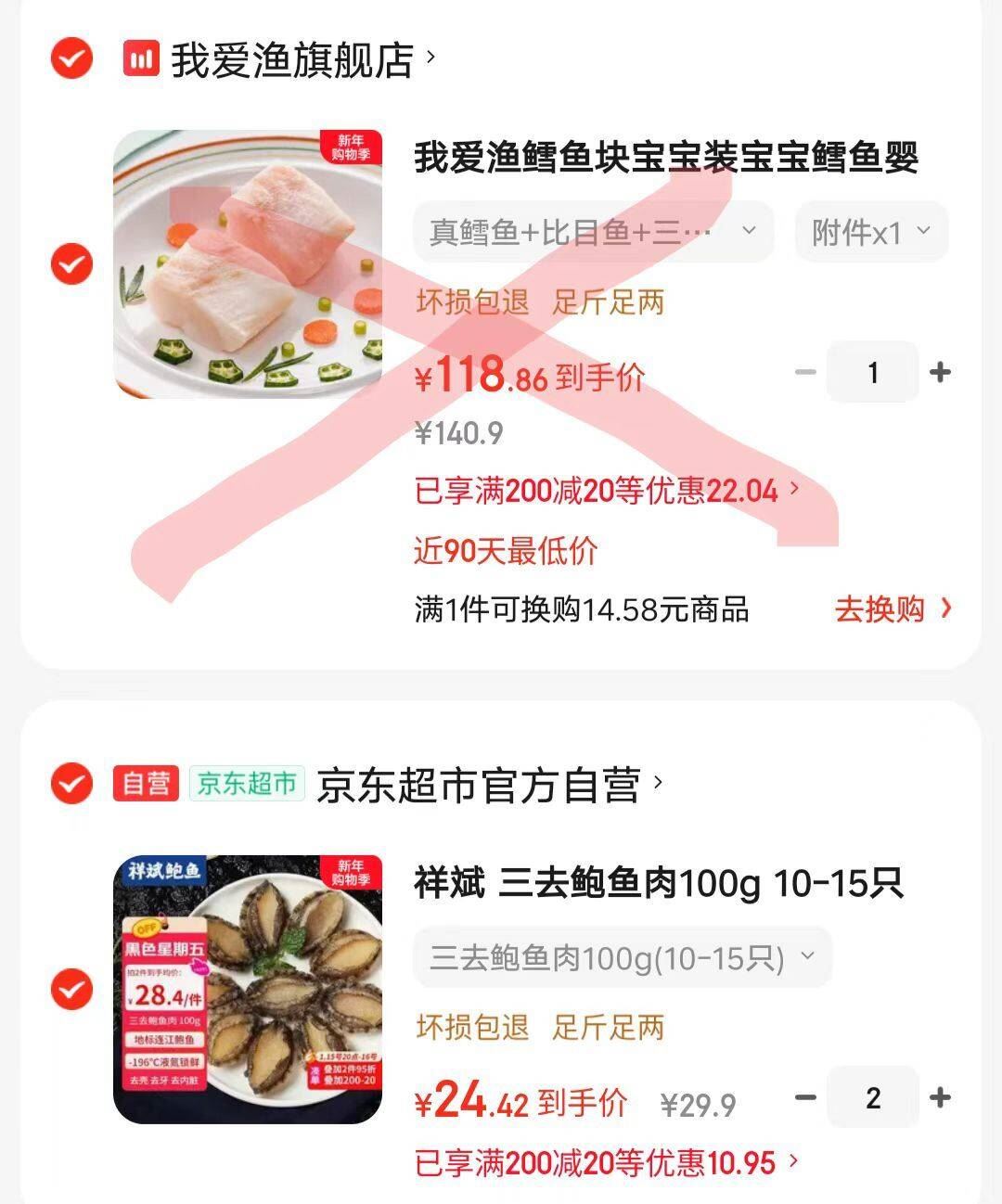Viewport: 1002px width, 1204px height.
Task: Uncheck the 我爱渔旗舰店 store checkbox
Action: tap(71, 59)
